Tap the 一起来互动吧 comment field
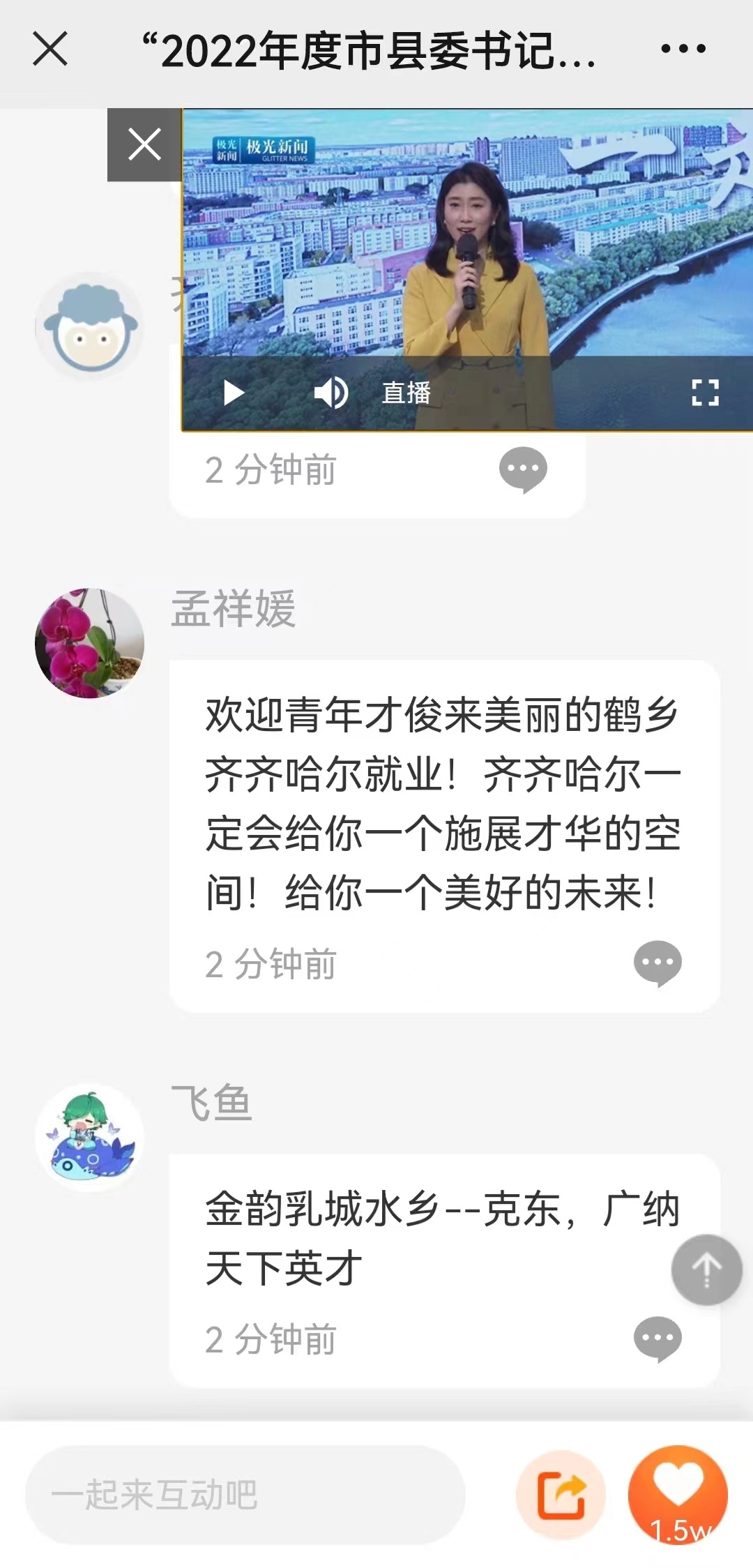The height and width of the screenshot is (1568, 753). tap(245, 1494)
